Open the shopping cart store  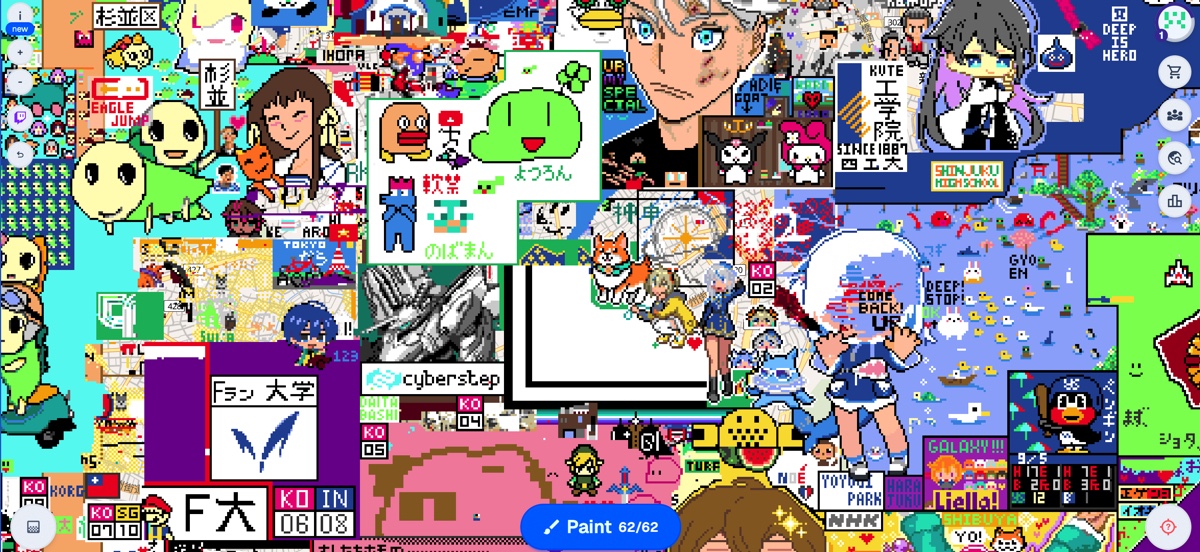point(1174,71)
